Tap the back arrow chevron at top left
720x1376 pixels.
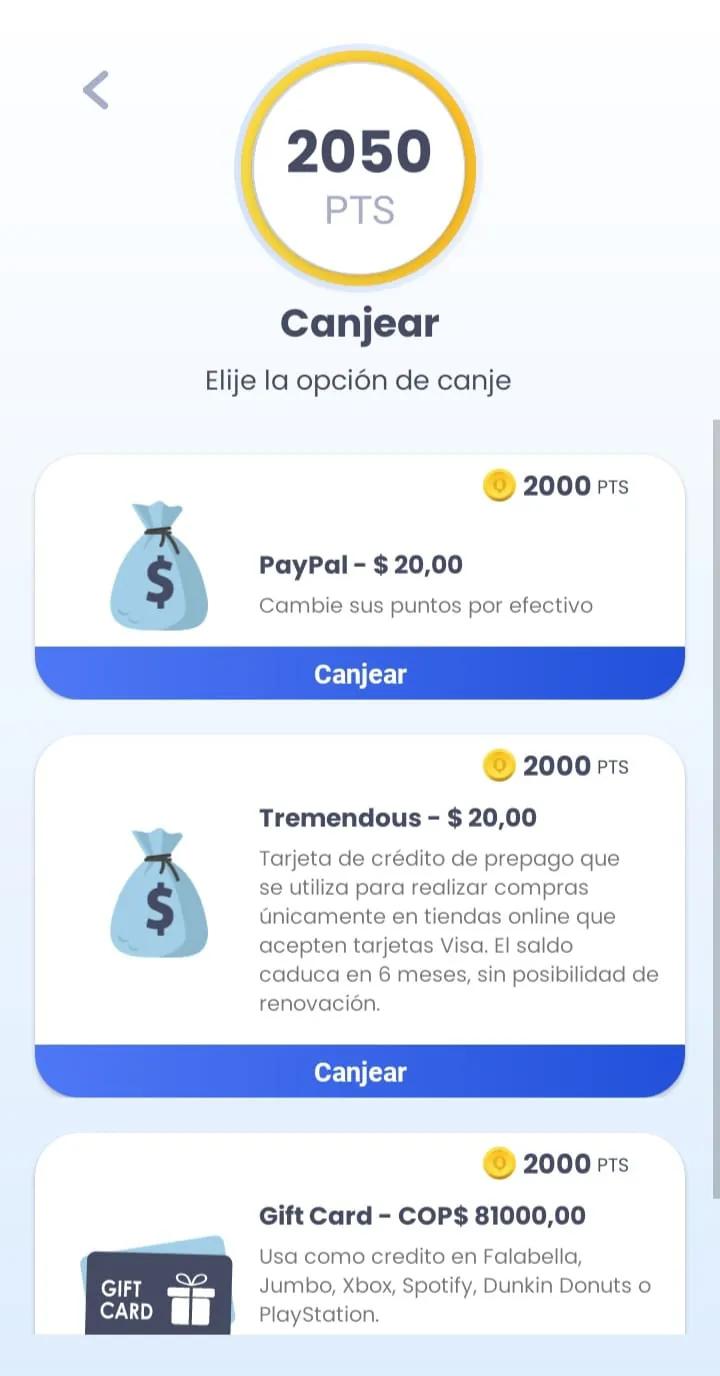click(x=95, y=90)
